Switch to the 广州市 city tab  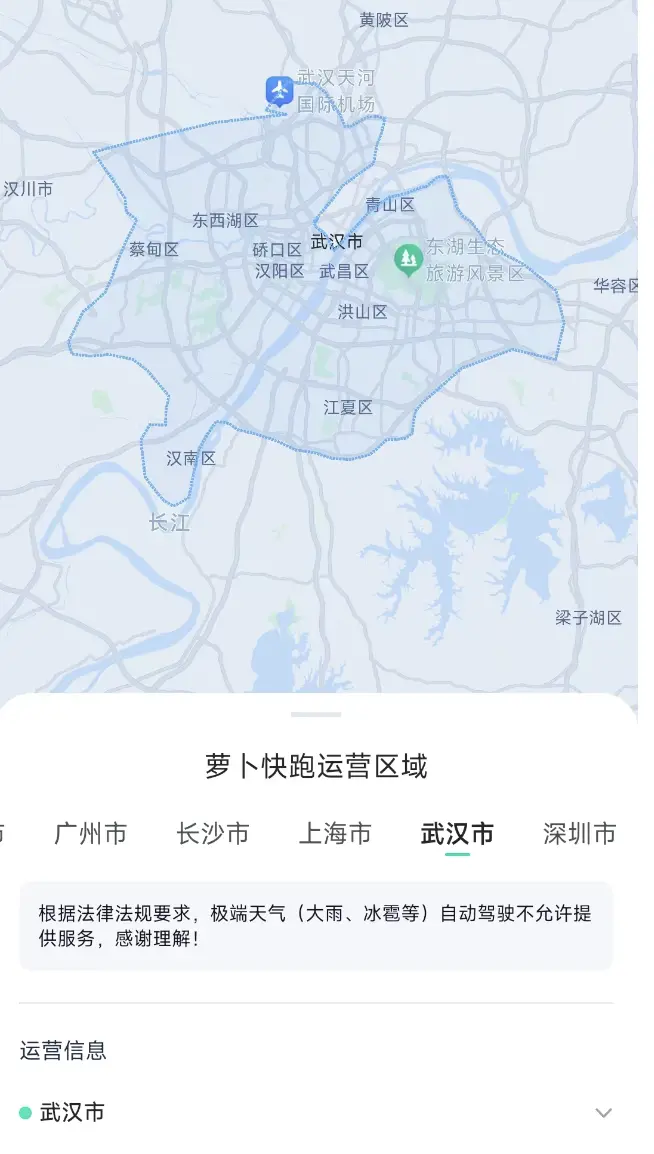[x=91, y=833]
